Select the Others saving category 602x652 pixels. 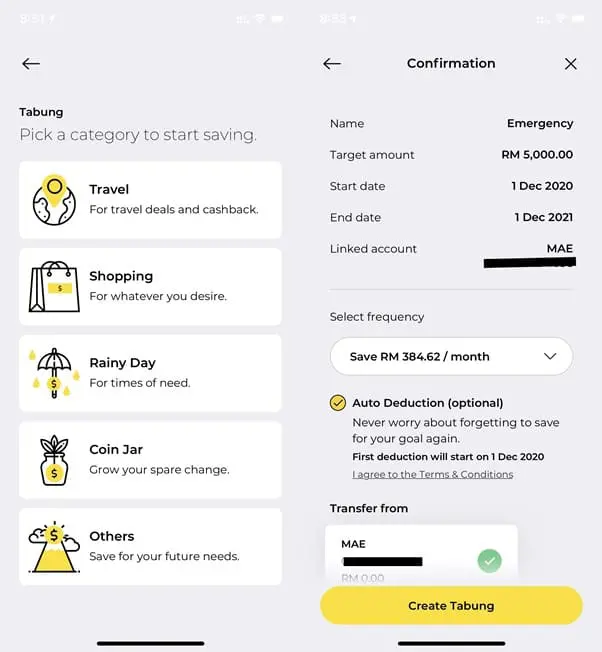(x=150, y=546)
